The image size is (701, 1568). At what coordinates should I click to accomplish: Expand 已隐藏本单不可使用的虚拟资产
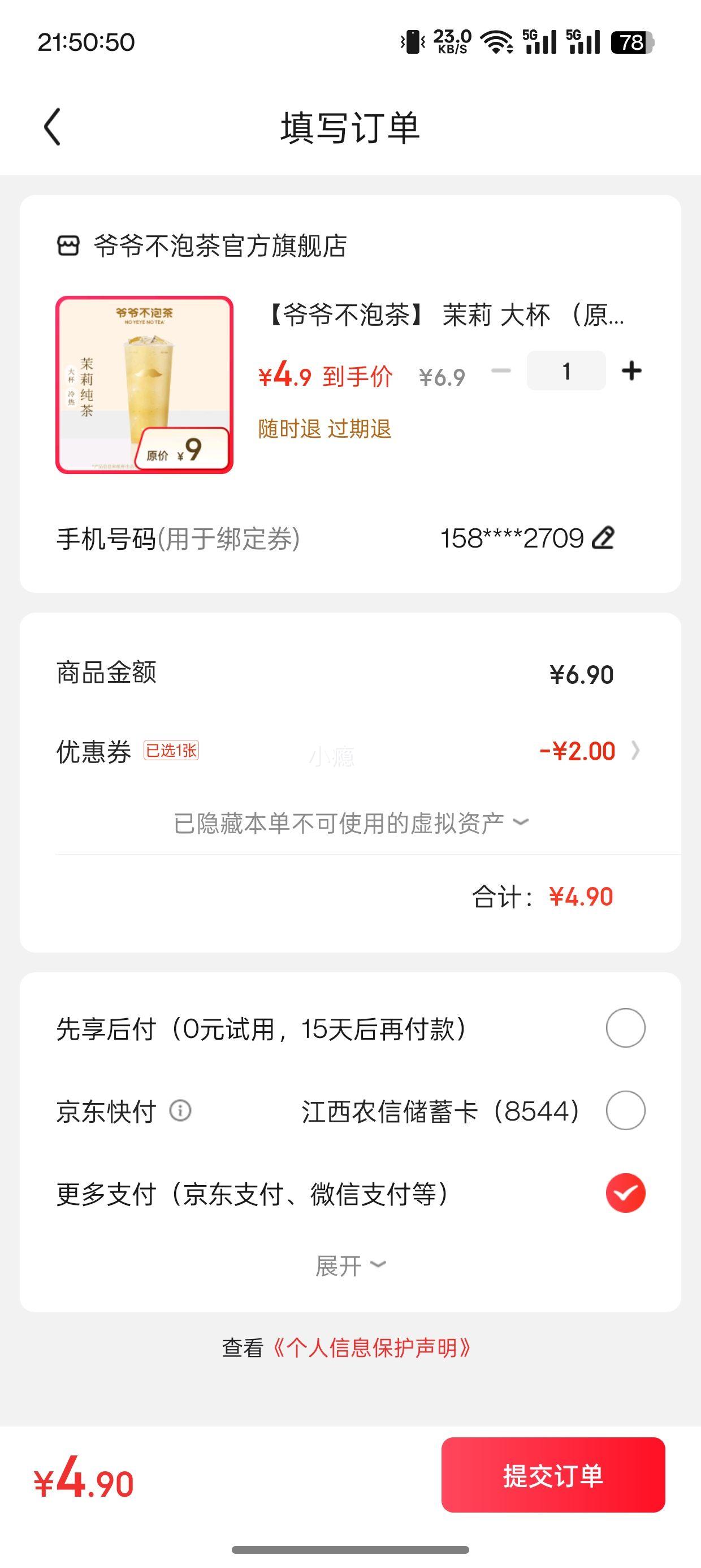(350, 823)
